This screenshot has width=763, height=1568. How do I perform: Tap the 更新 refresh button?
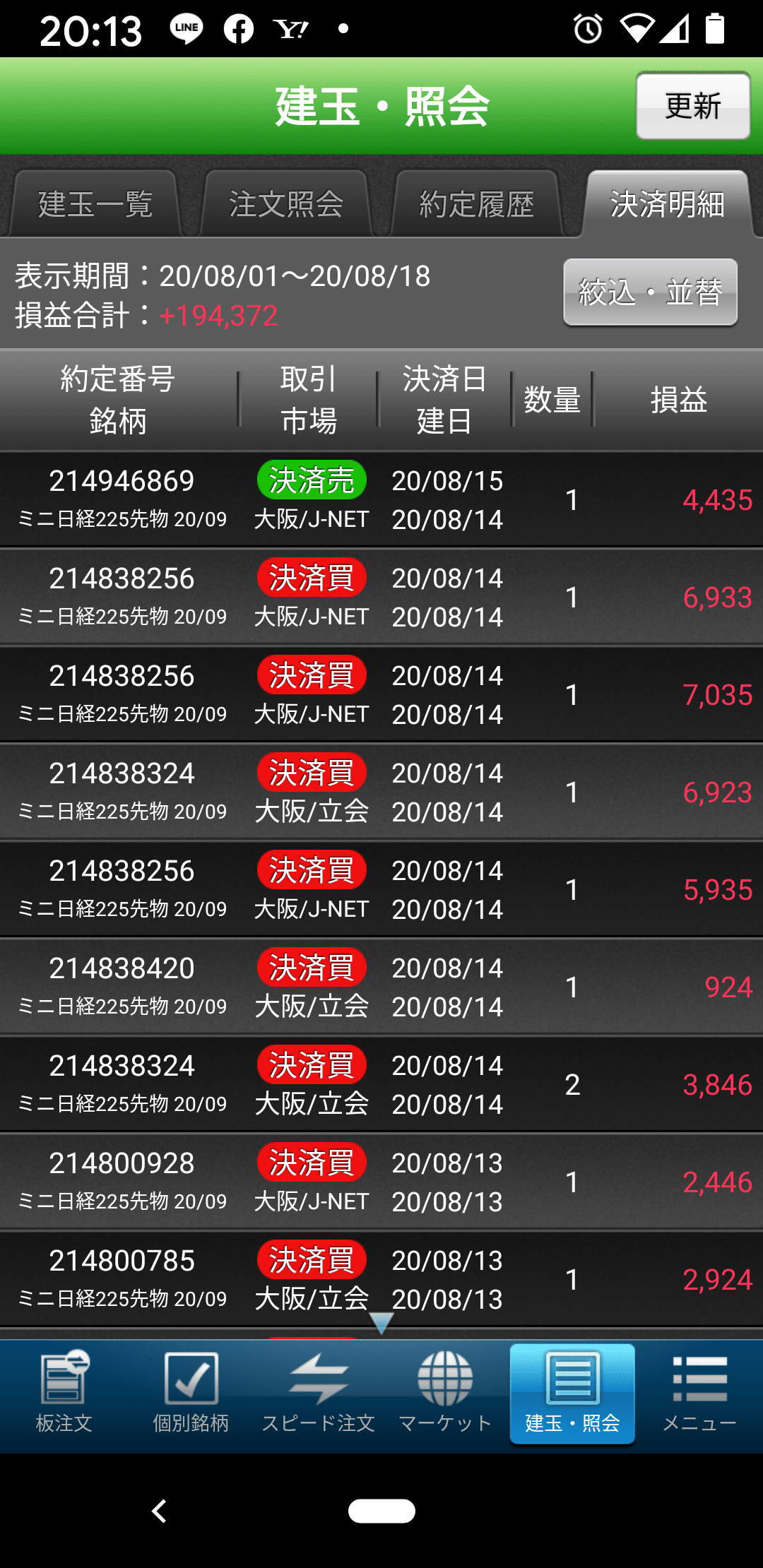tap(692, 106)
